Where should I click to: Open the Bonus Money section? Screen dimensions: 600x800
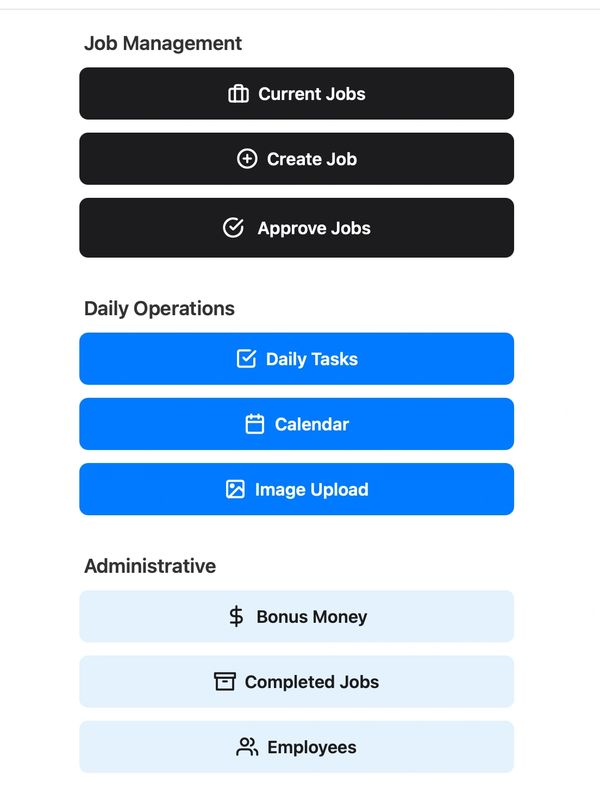[x=296, y=616]
